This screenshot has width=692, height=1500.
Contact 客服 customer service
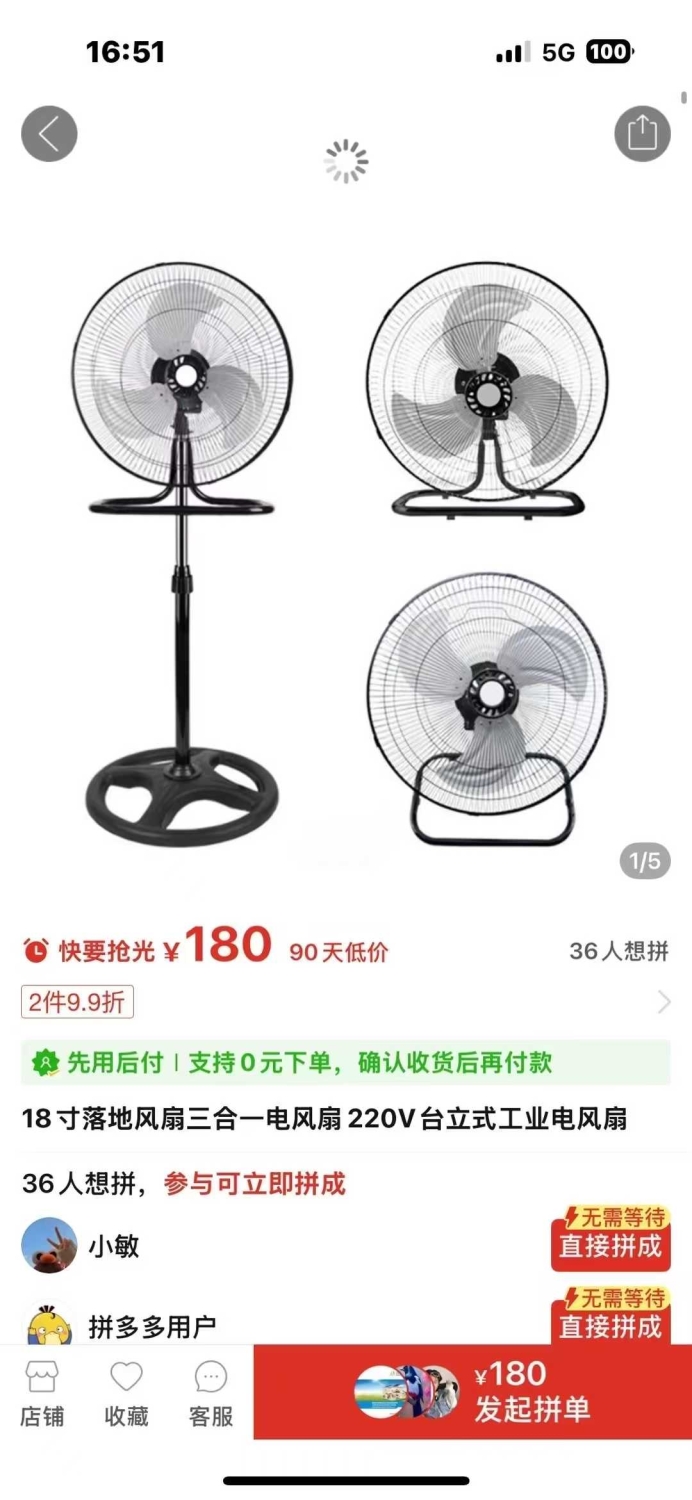211,1394
